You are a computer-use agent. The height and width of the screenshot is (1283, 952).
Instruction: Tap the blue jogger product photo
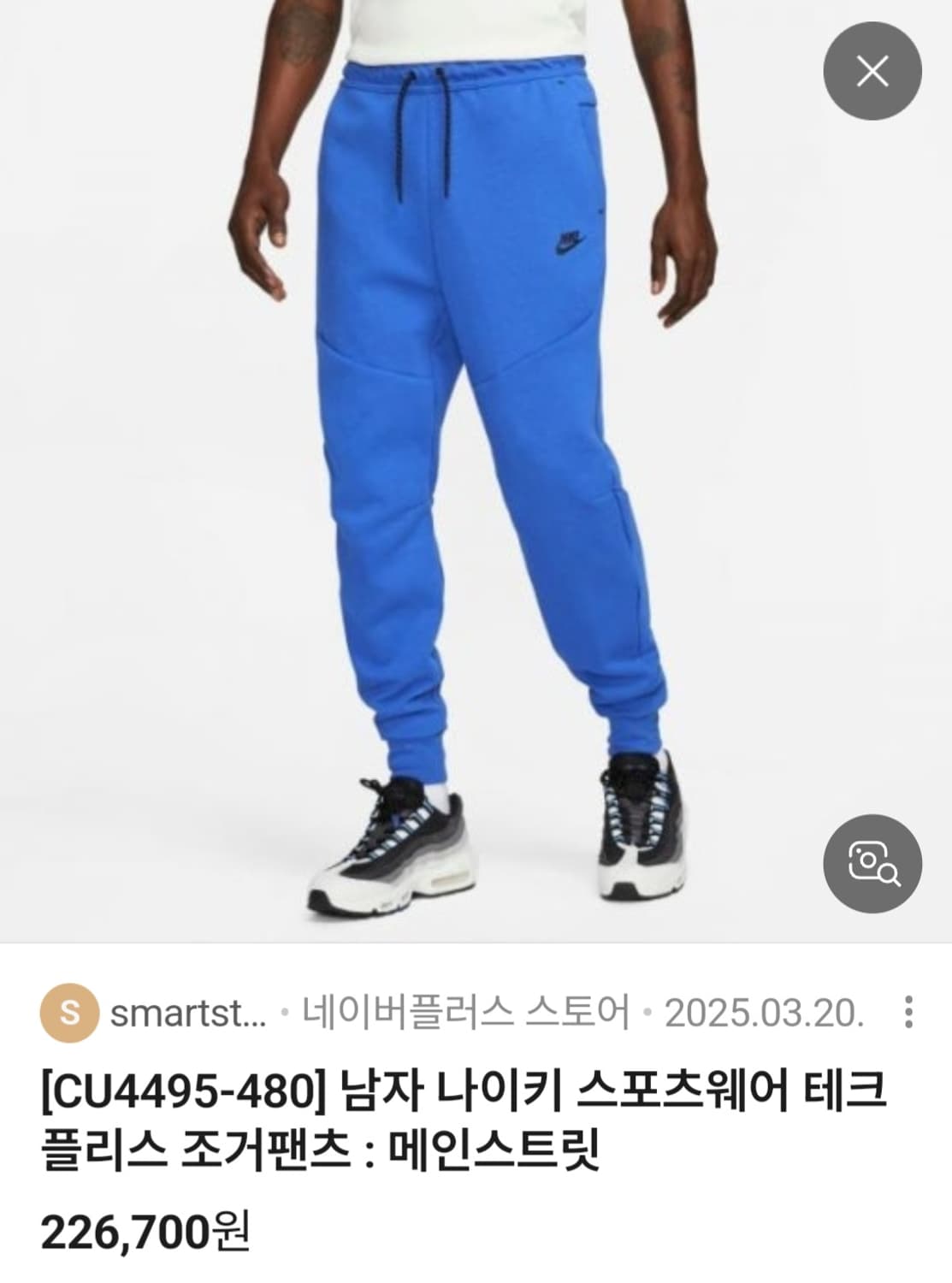pos(476,470)
